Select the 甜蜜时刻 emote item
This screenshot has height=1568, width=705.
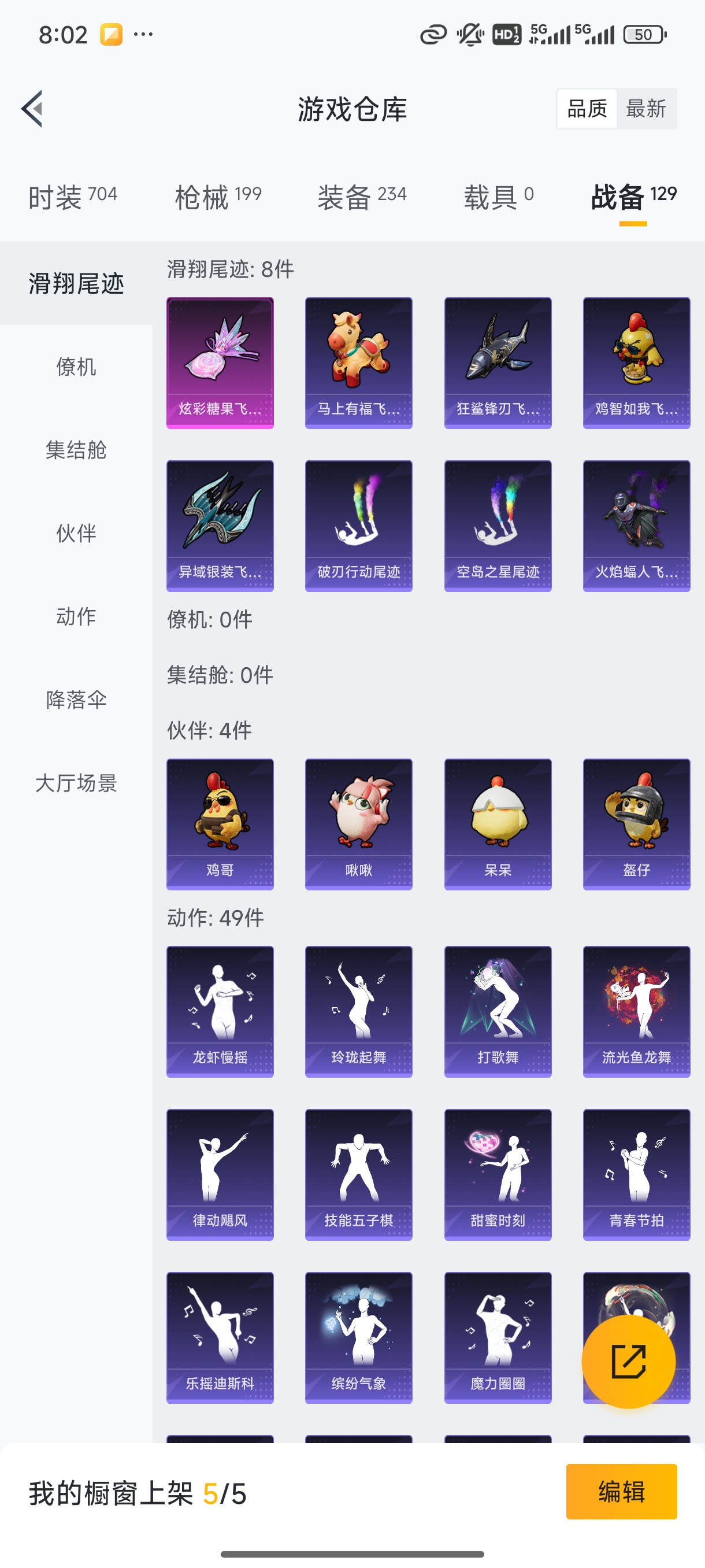point(497,1175)
